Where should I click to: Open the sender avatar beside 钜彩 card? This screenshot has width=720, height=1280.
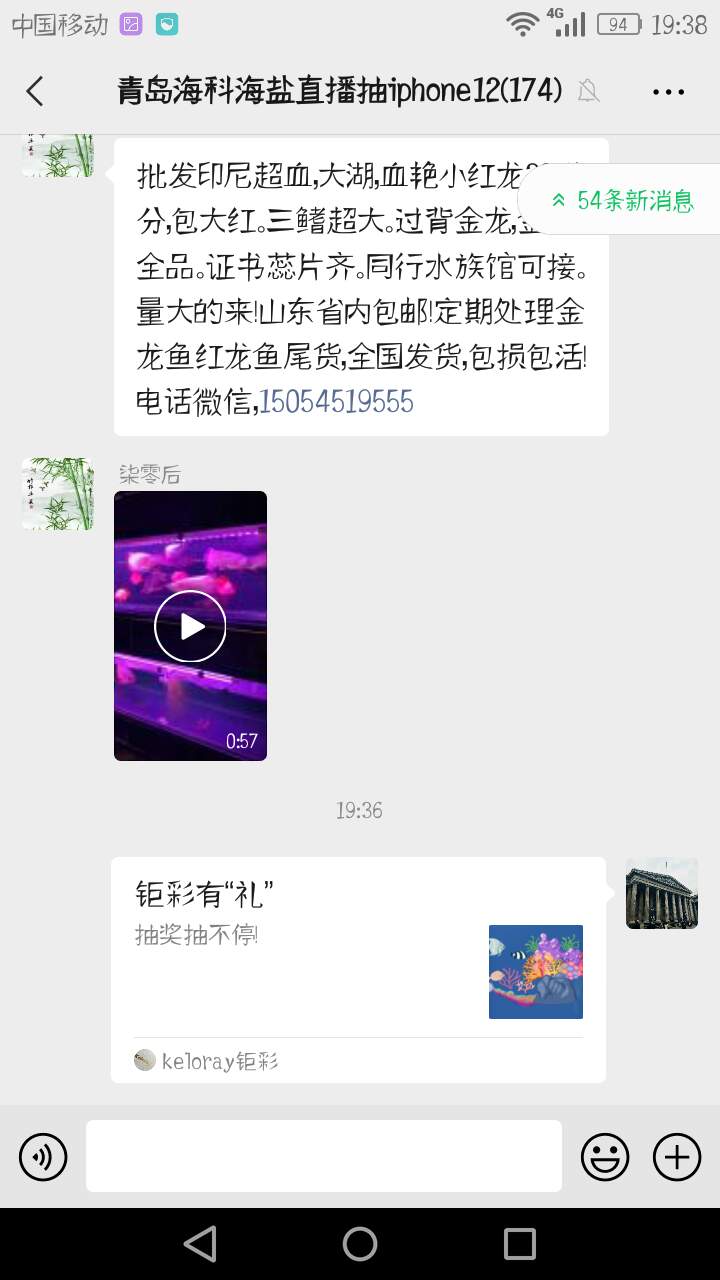click(662, 893)
